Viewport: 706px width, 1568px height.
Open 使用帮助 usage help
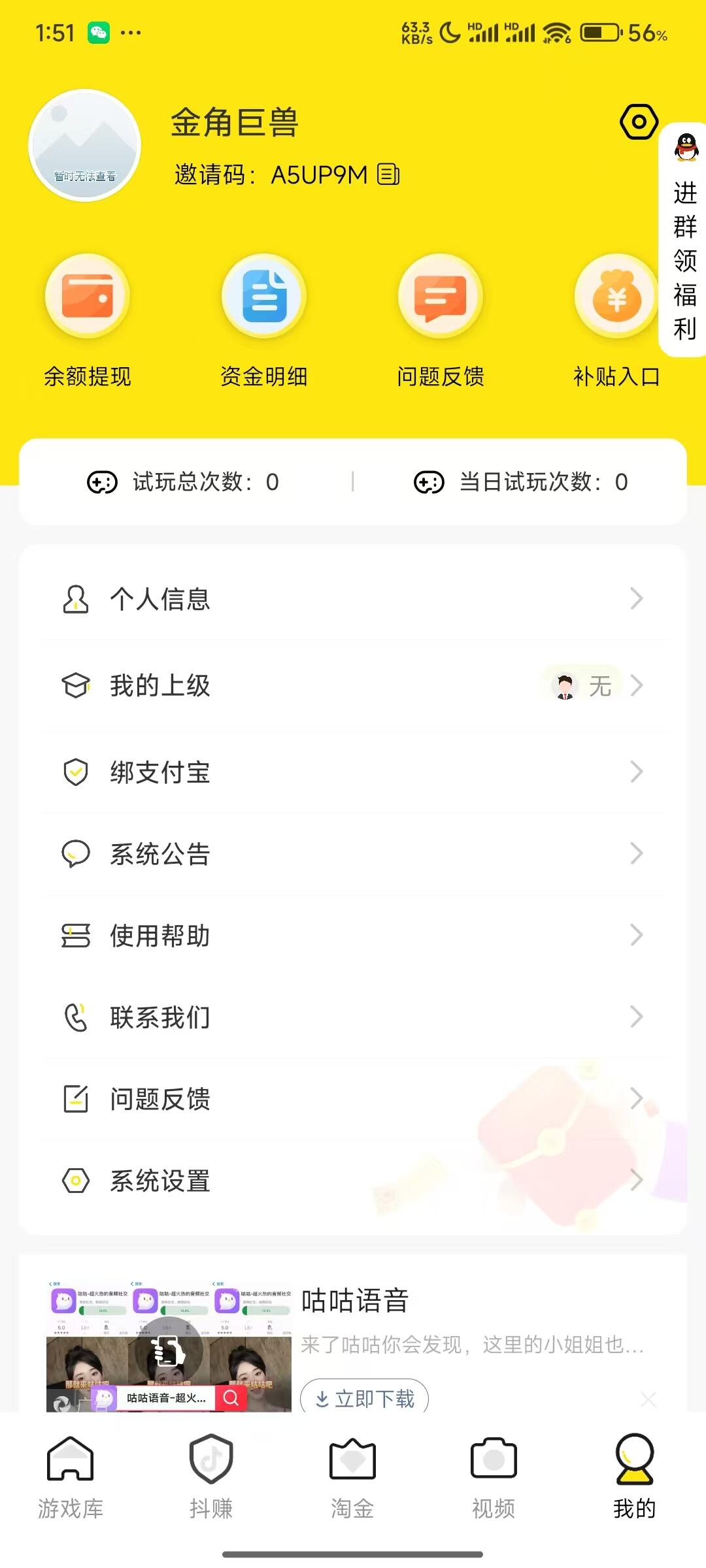coord(353,936)
